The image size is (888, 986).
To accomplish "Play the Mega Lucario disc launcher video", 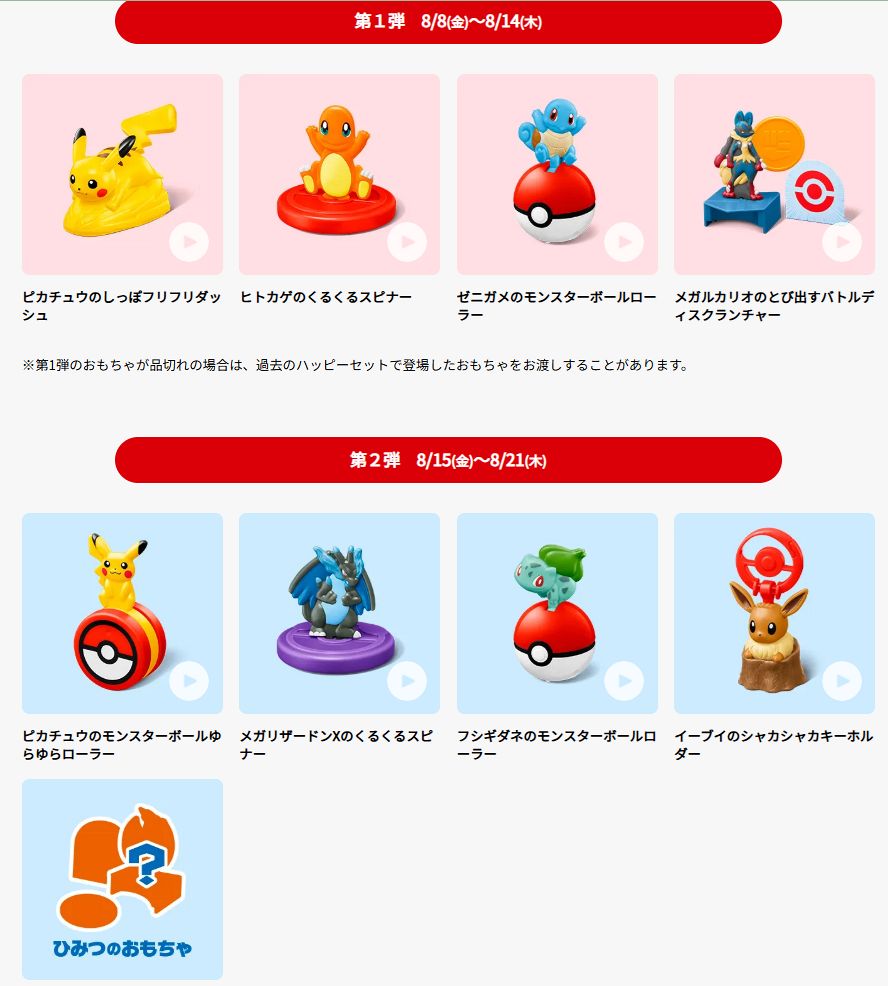I will (x=843, y=241).
